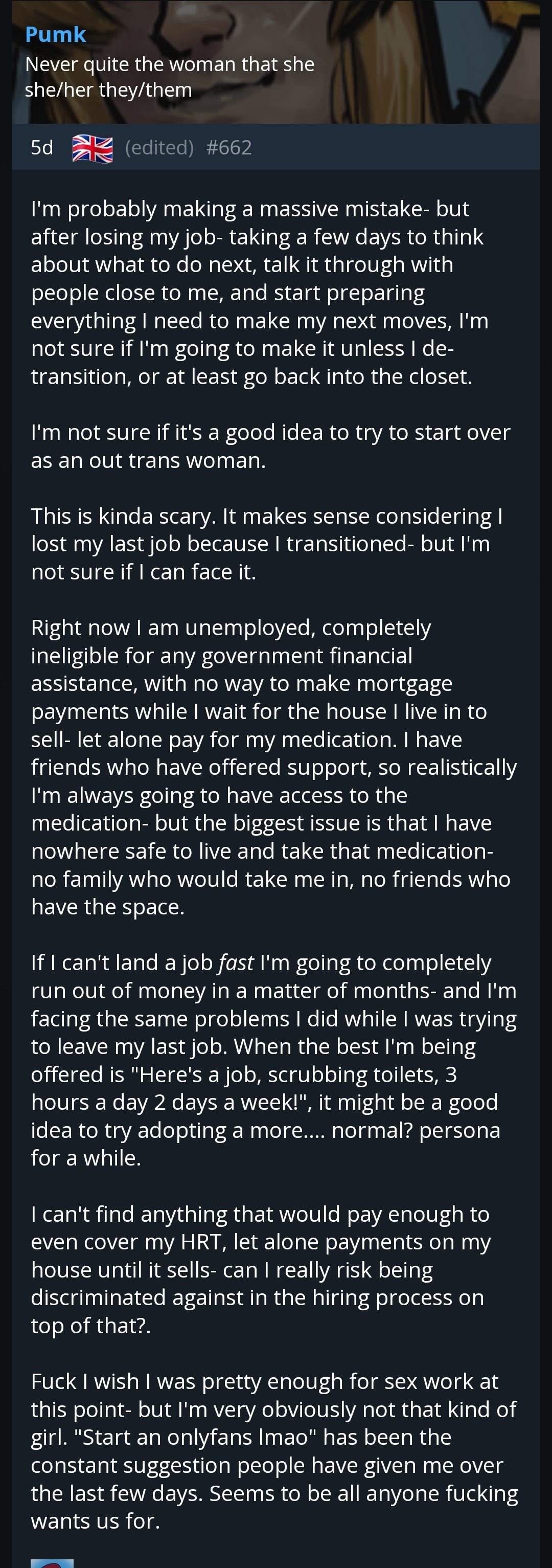Open Pumk's user profile

point(55,35)
